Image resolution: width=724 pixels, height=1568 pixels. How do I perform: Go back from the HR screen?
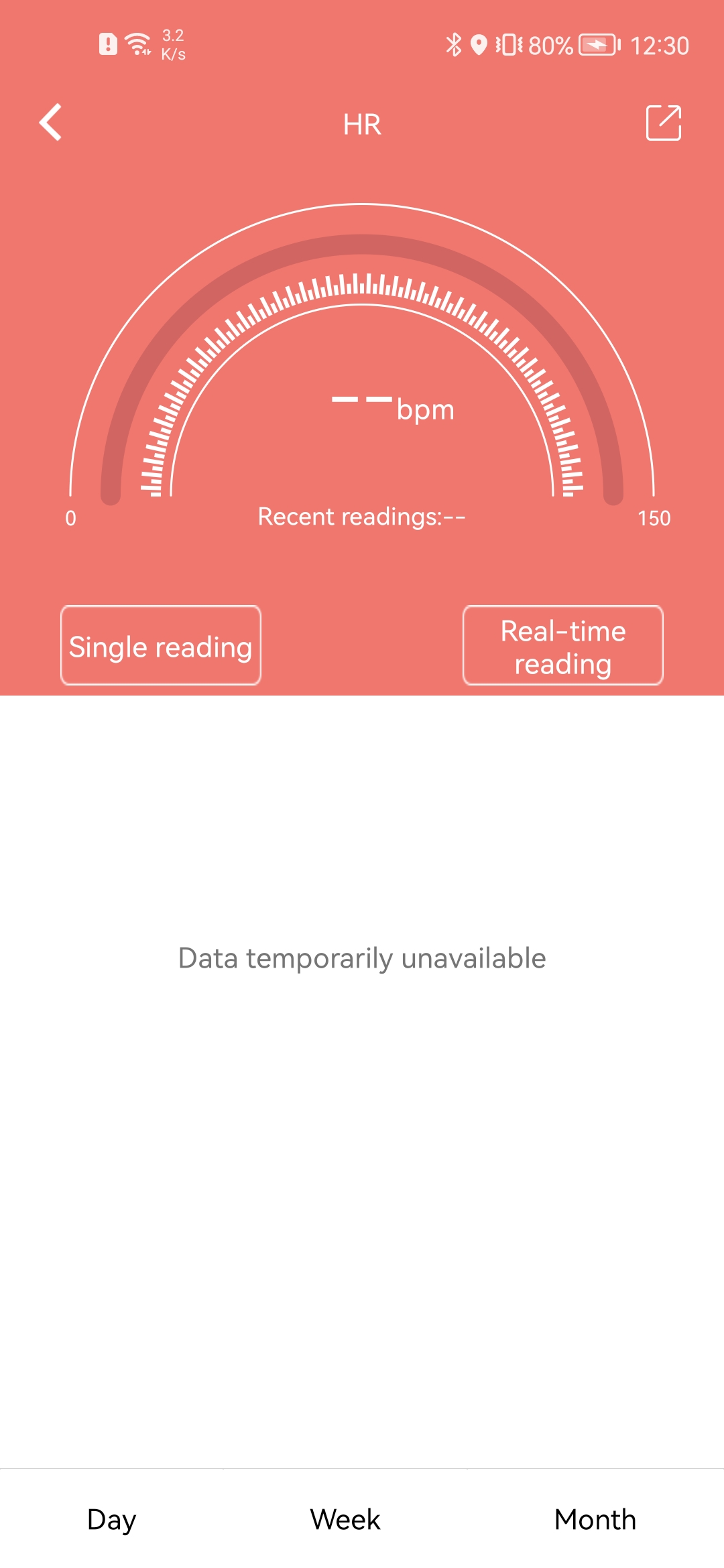tap(51, 123)
